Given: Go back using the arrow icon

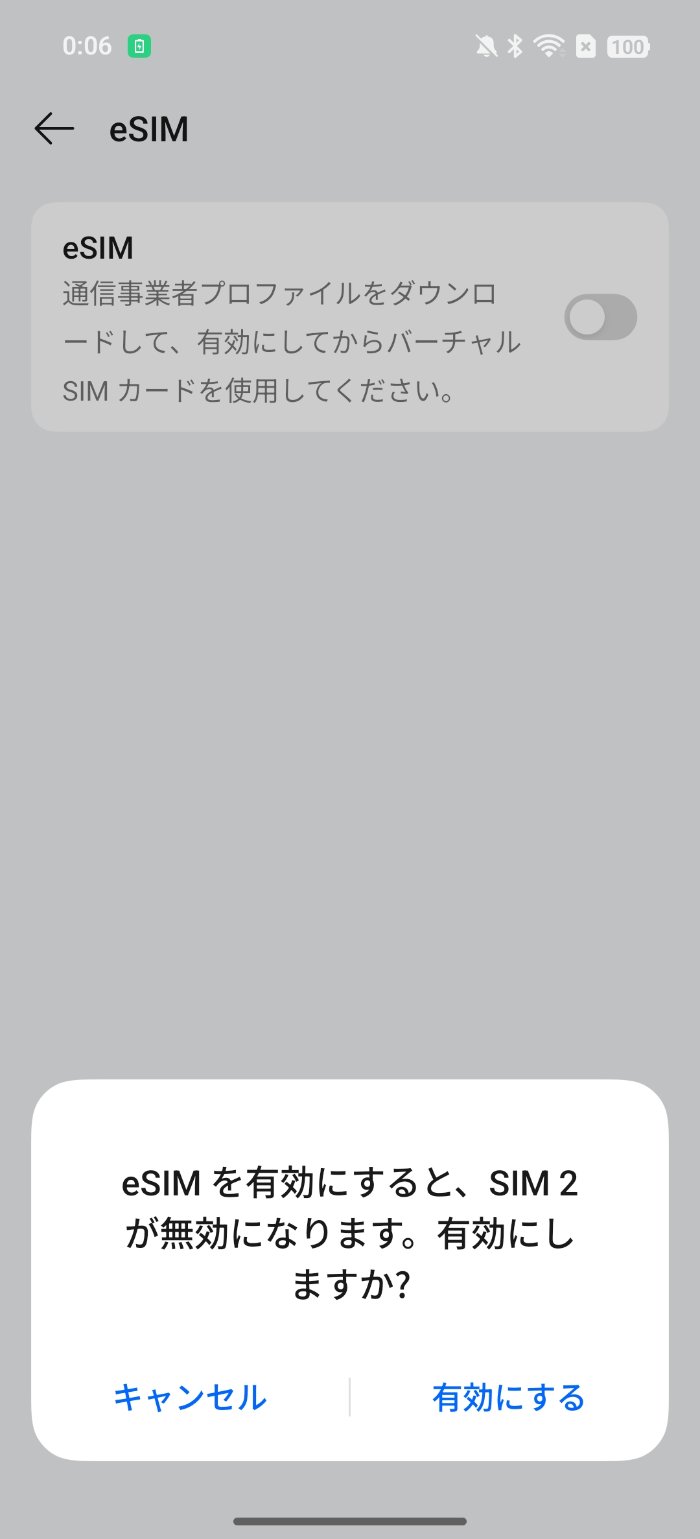Looking at the screenshot, I should (x=54, y=129).
